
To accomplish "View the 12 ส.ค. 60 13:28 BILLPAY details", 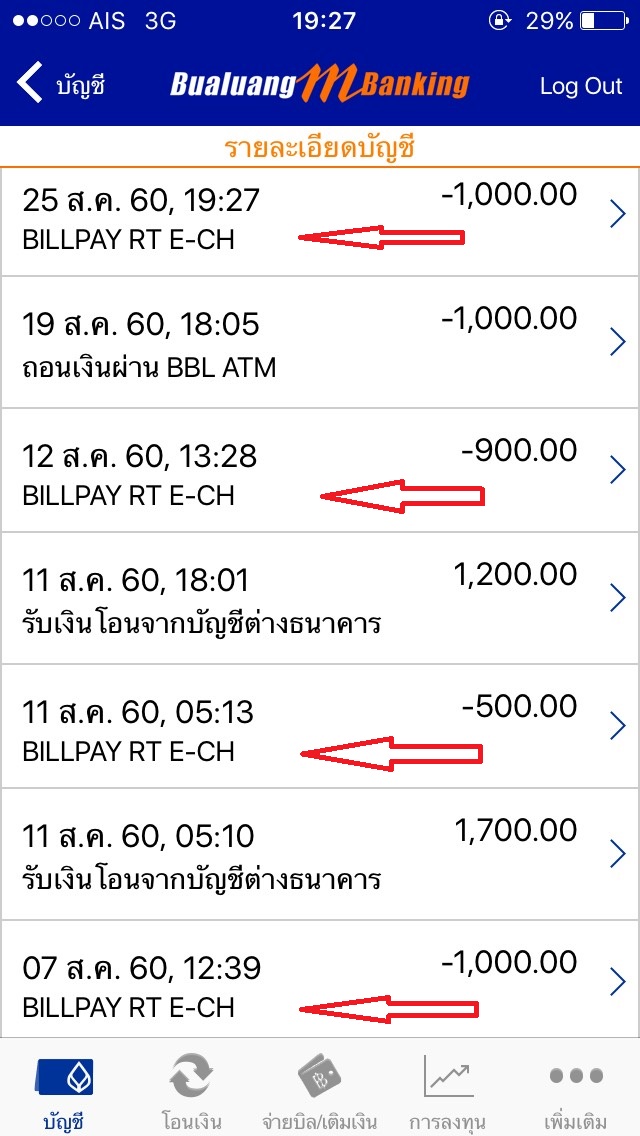I will click(x=320, y=470).
